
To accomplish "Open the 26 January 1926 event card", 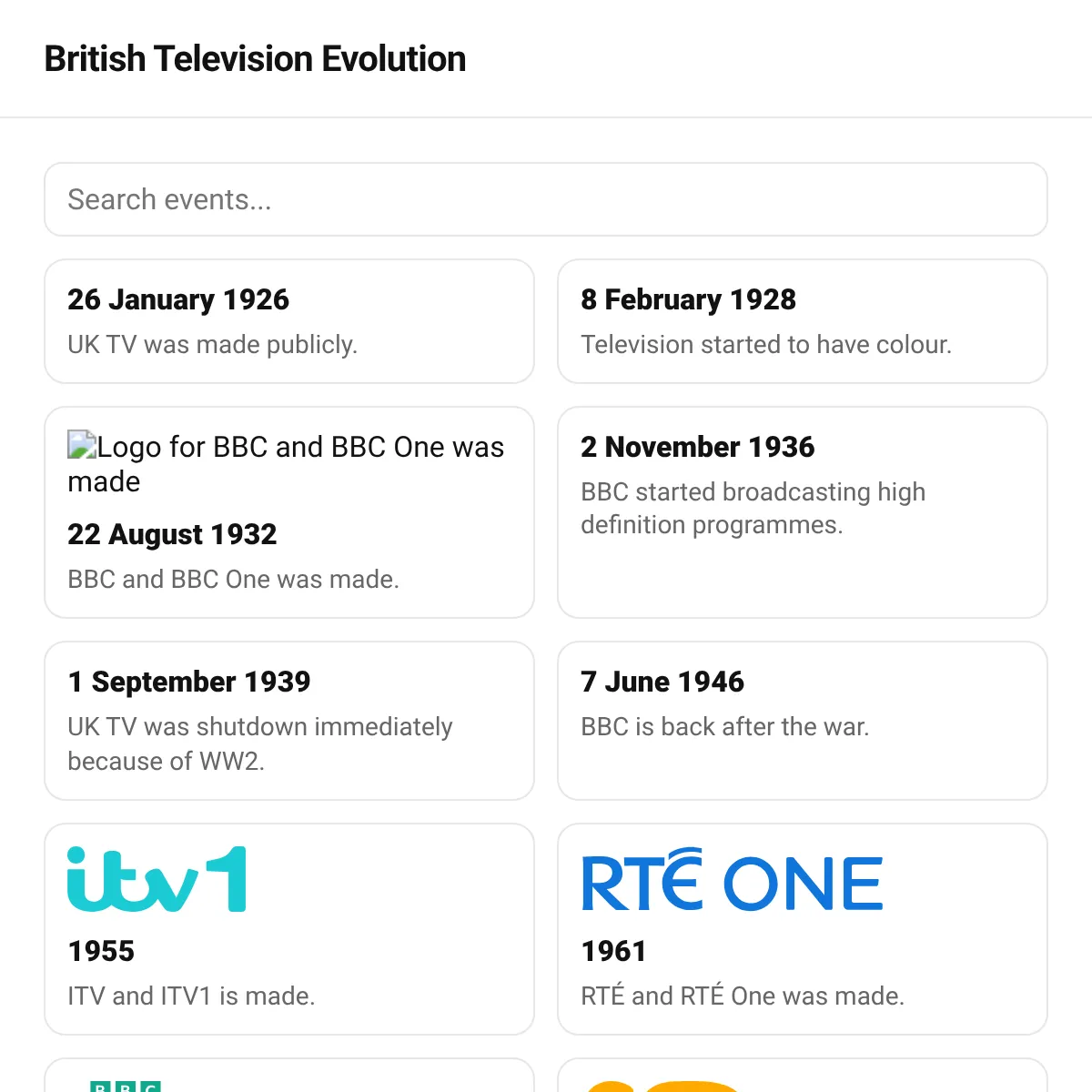I will point(289,321).
